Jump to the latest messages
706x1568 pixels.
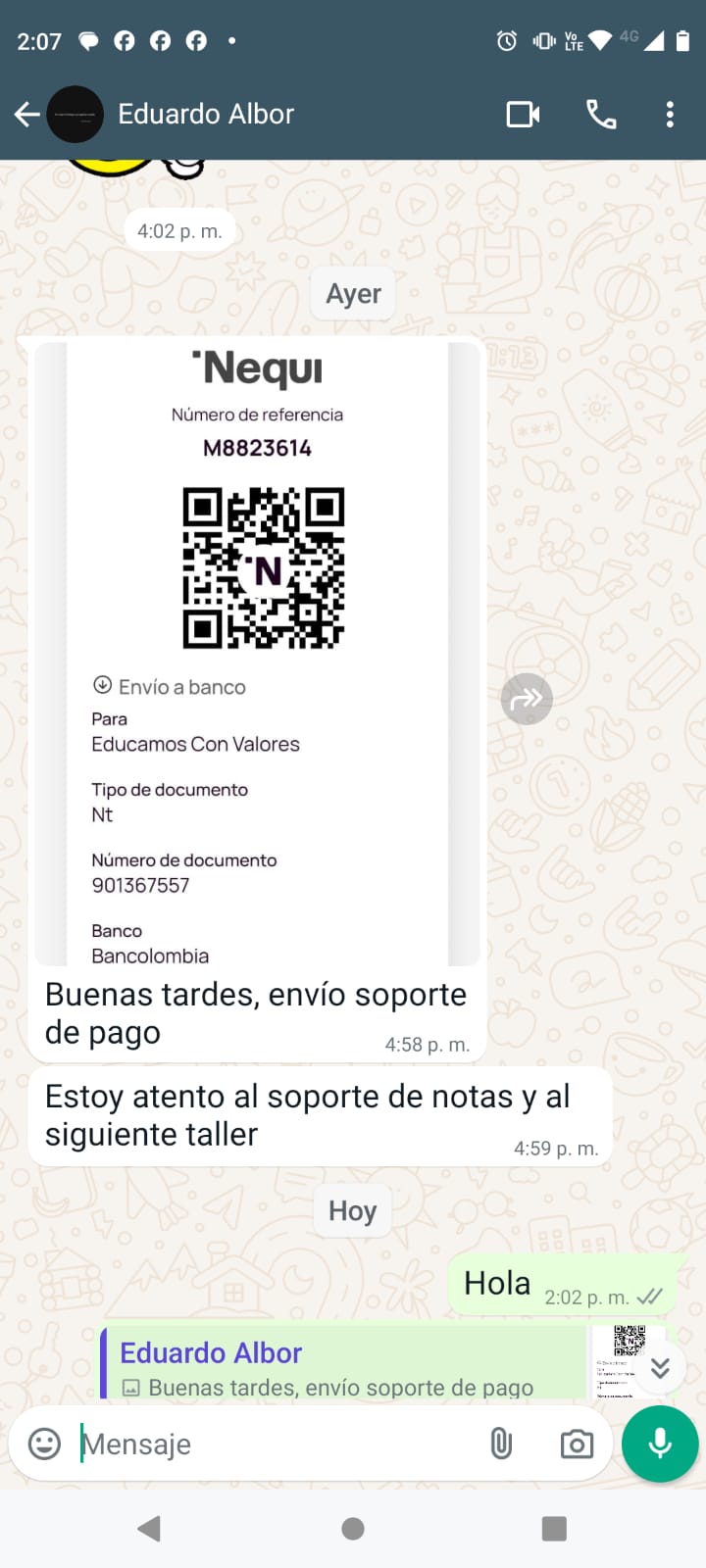tap(660, 1368)
